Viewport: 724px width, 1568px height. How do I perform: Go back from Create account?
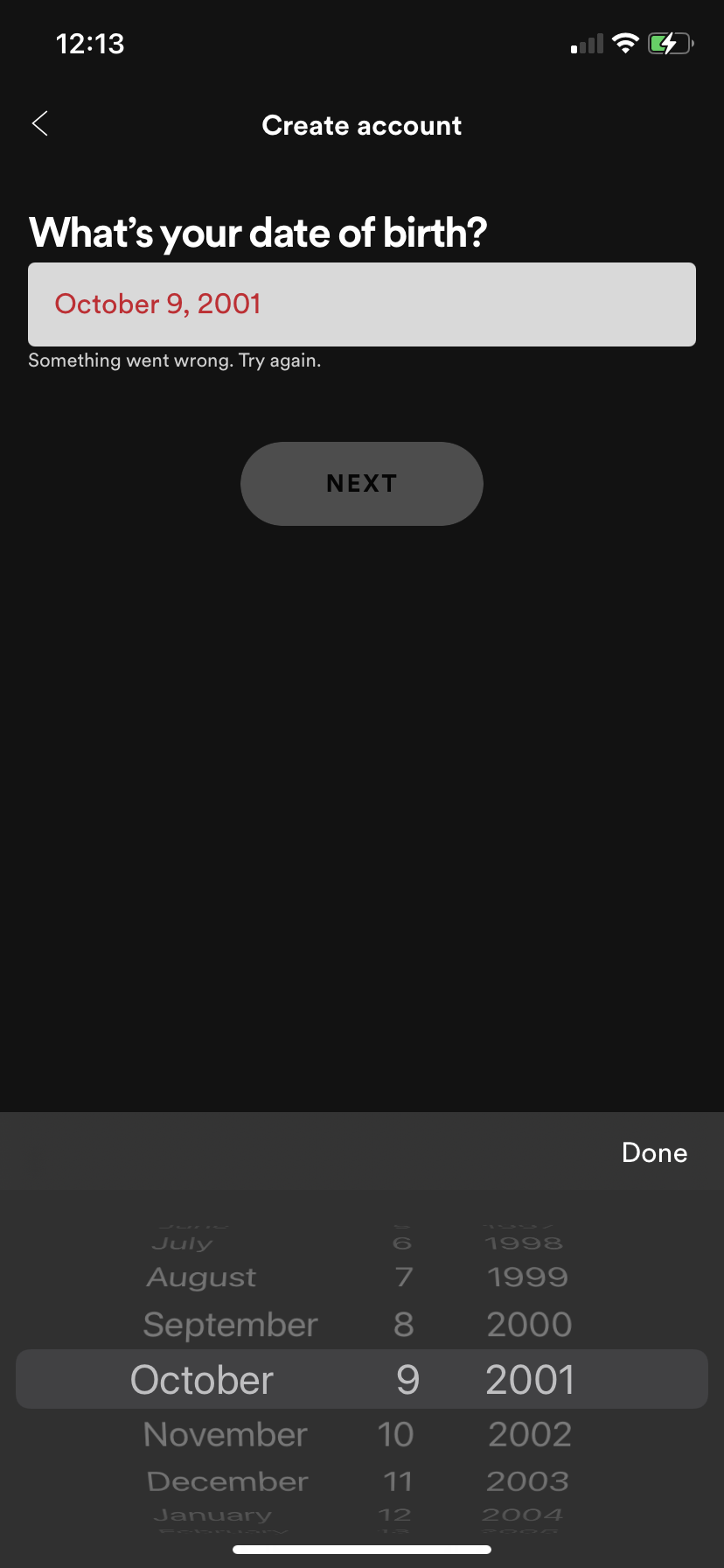tap(40, 124)
